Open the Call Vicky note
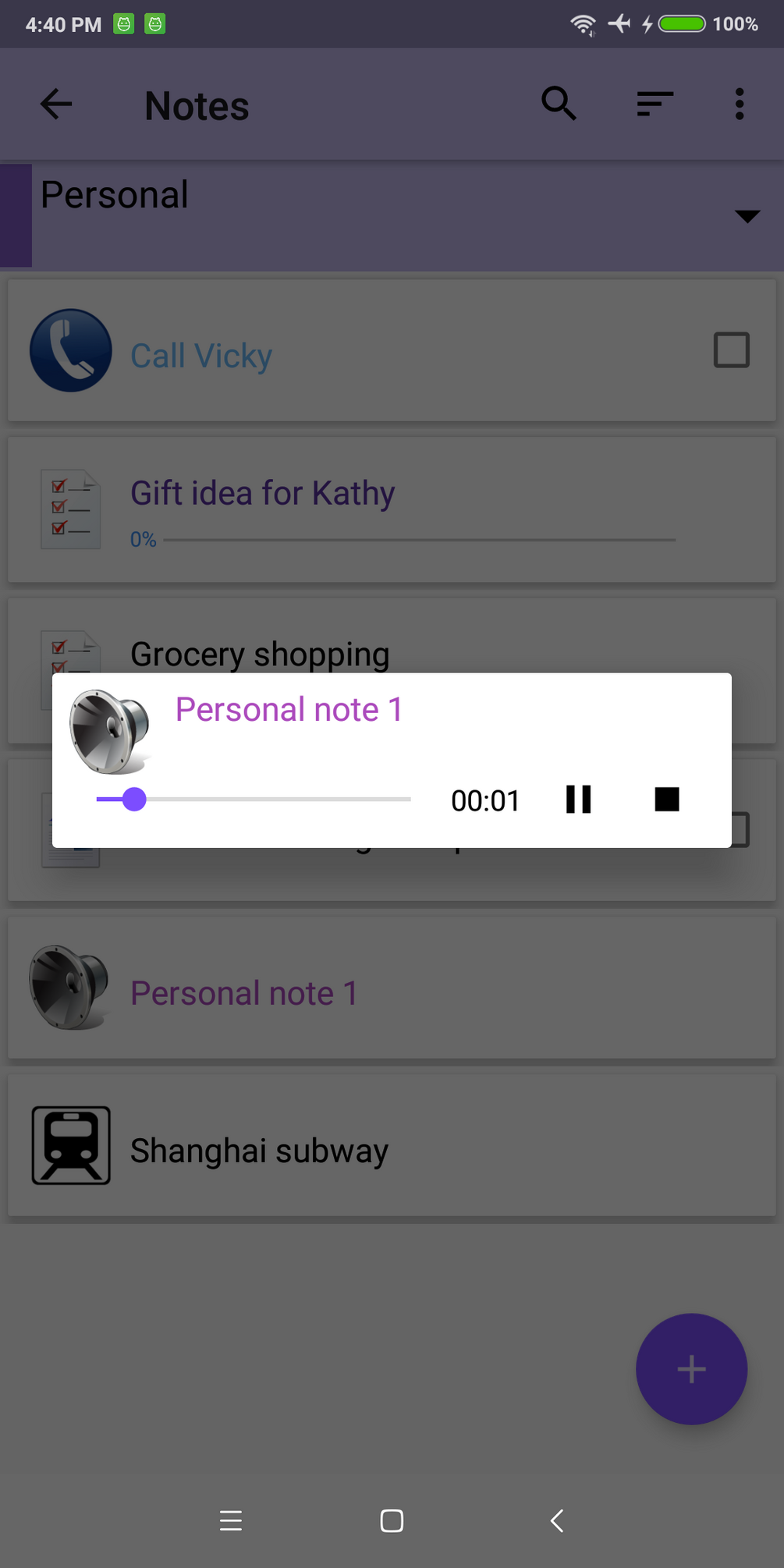Screen dimensions: 784x1568 tap(392, 350)
